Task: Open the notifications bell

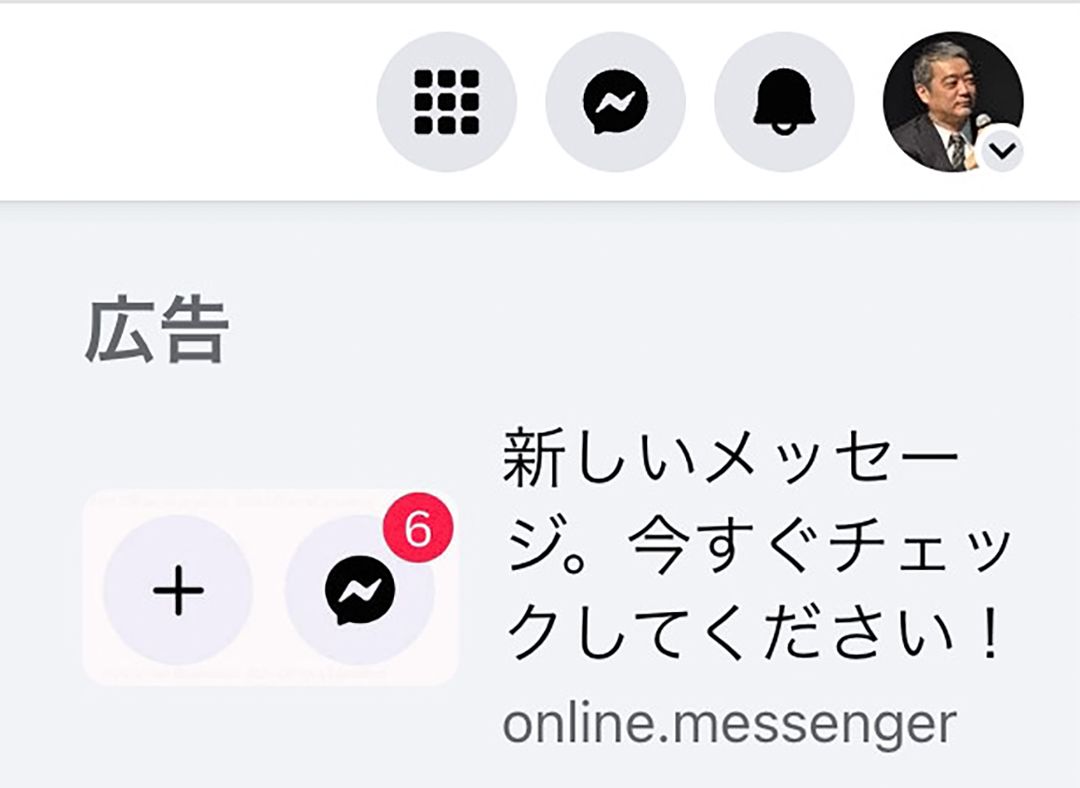Action: (784, 102)
